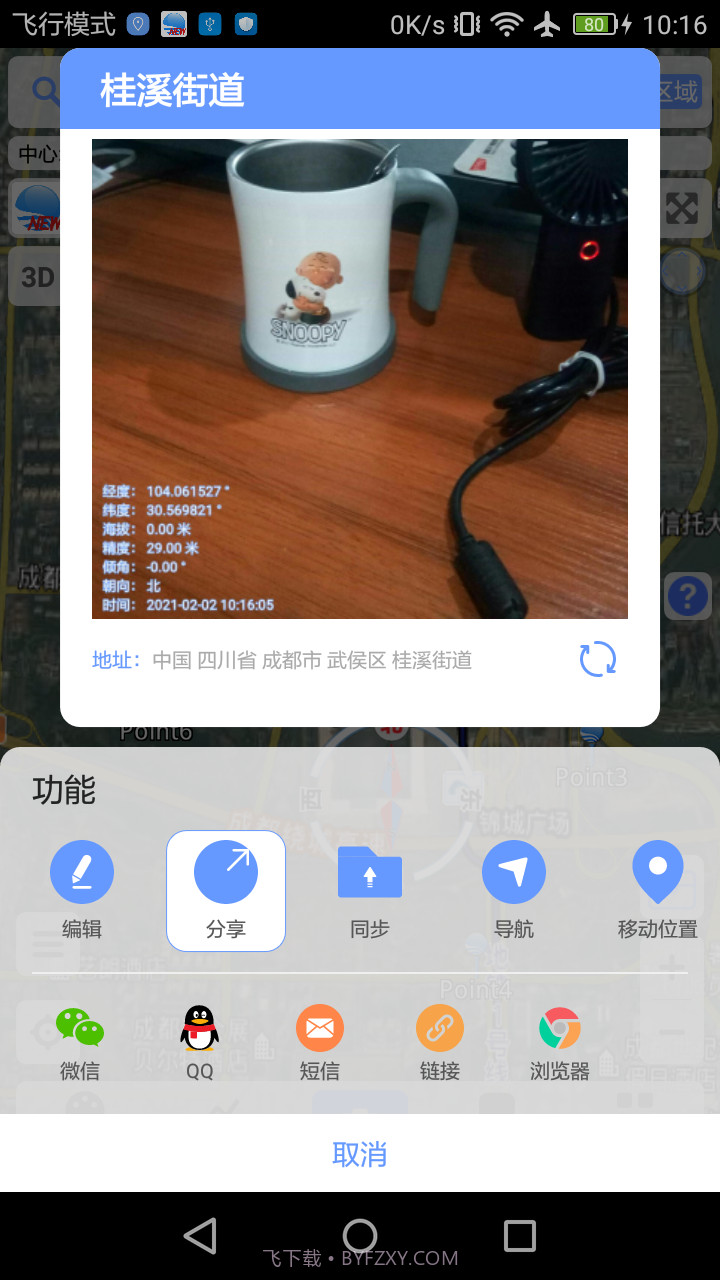
Task: Choose 链接 from the share options row
Action: 439,1027
